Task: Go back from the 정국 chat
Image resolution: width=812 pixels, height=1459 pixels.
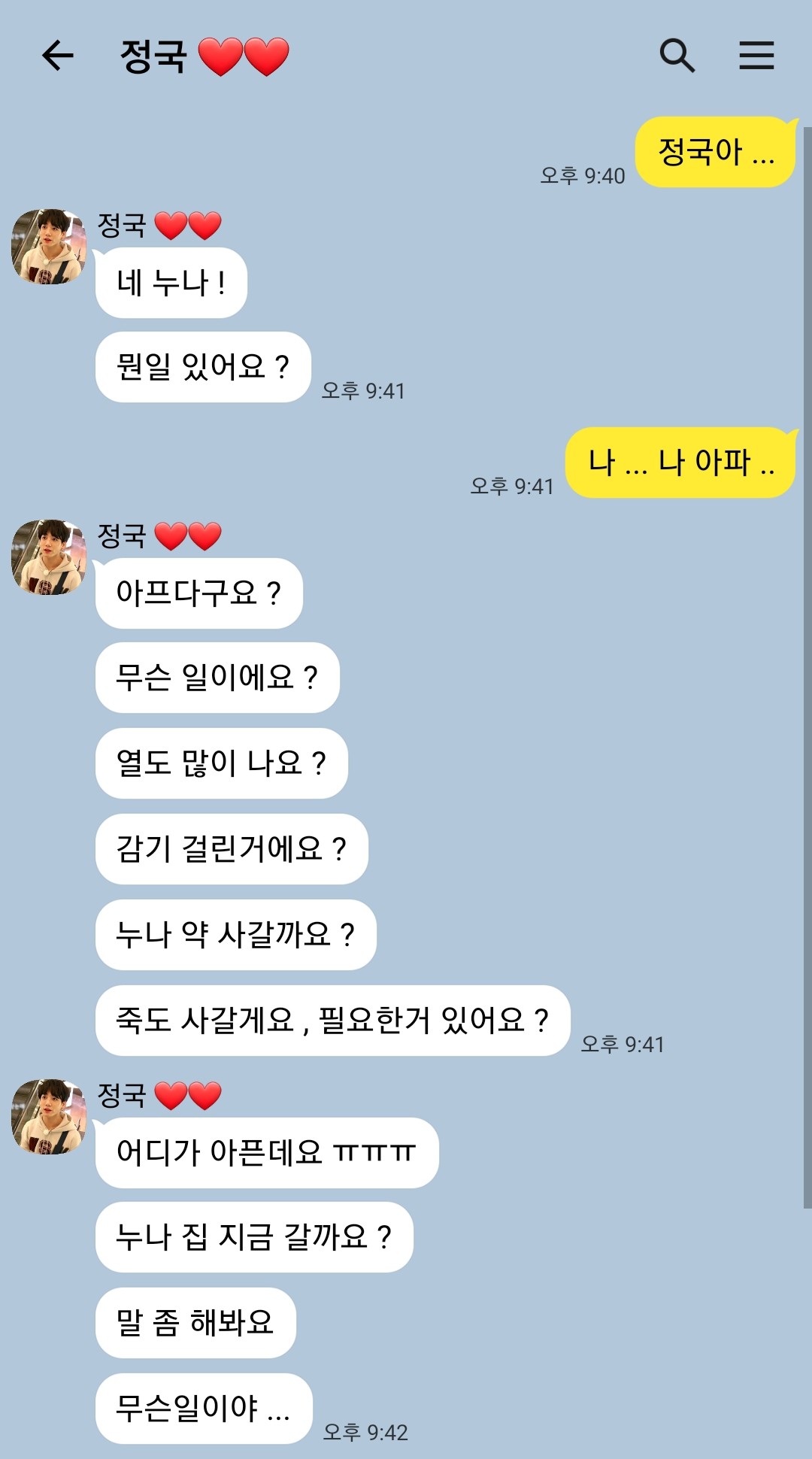Action: tap(57, 56)
